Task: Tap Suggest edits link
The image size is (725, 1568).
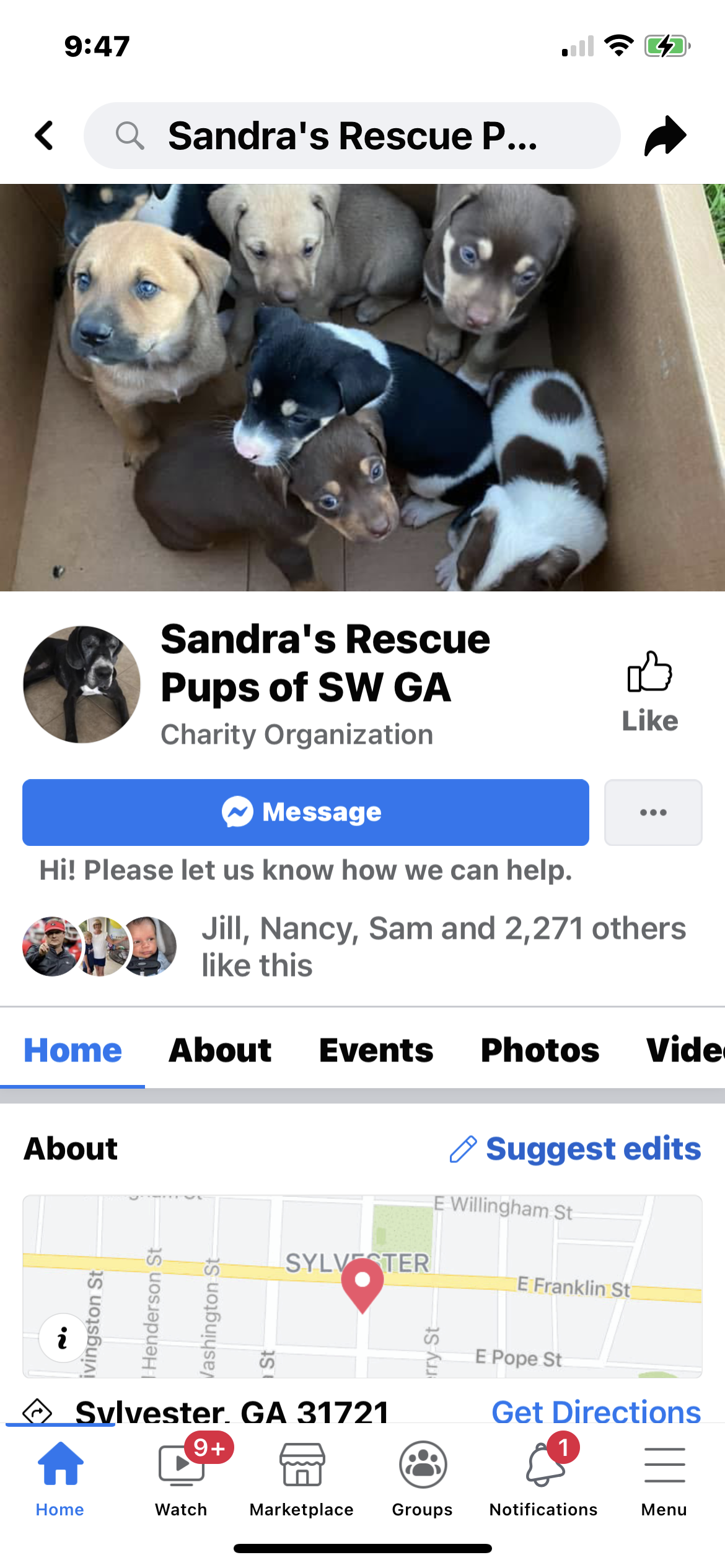Action: click(x=576, y=1149)
